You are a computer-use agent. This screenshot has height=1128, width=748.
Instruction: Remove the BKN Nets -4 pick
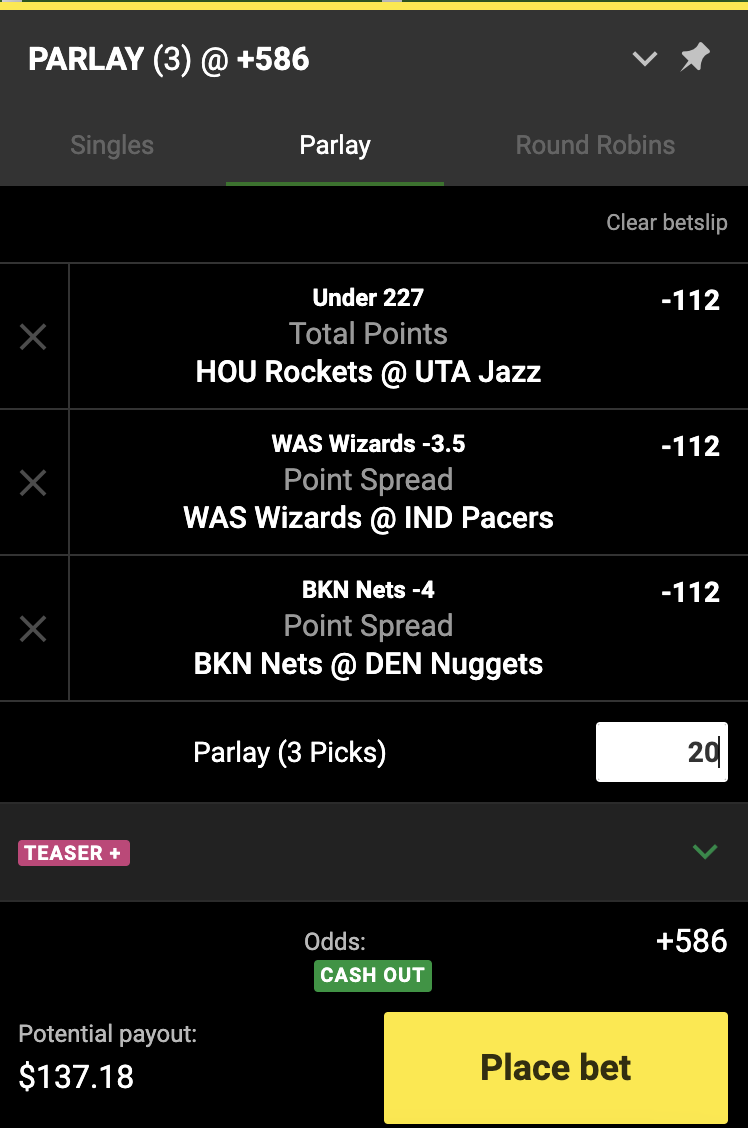(x=33, y=629)
